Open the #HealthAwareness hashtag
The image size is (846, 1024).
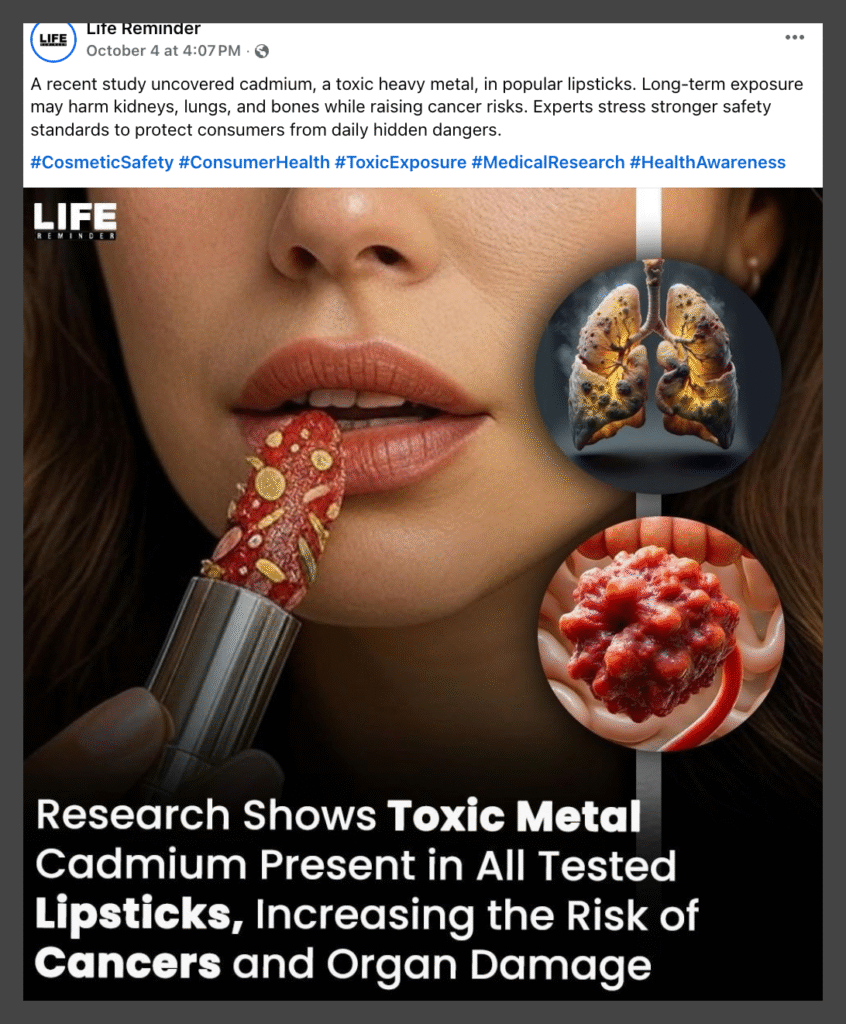coord(707,162)
